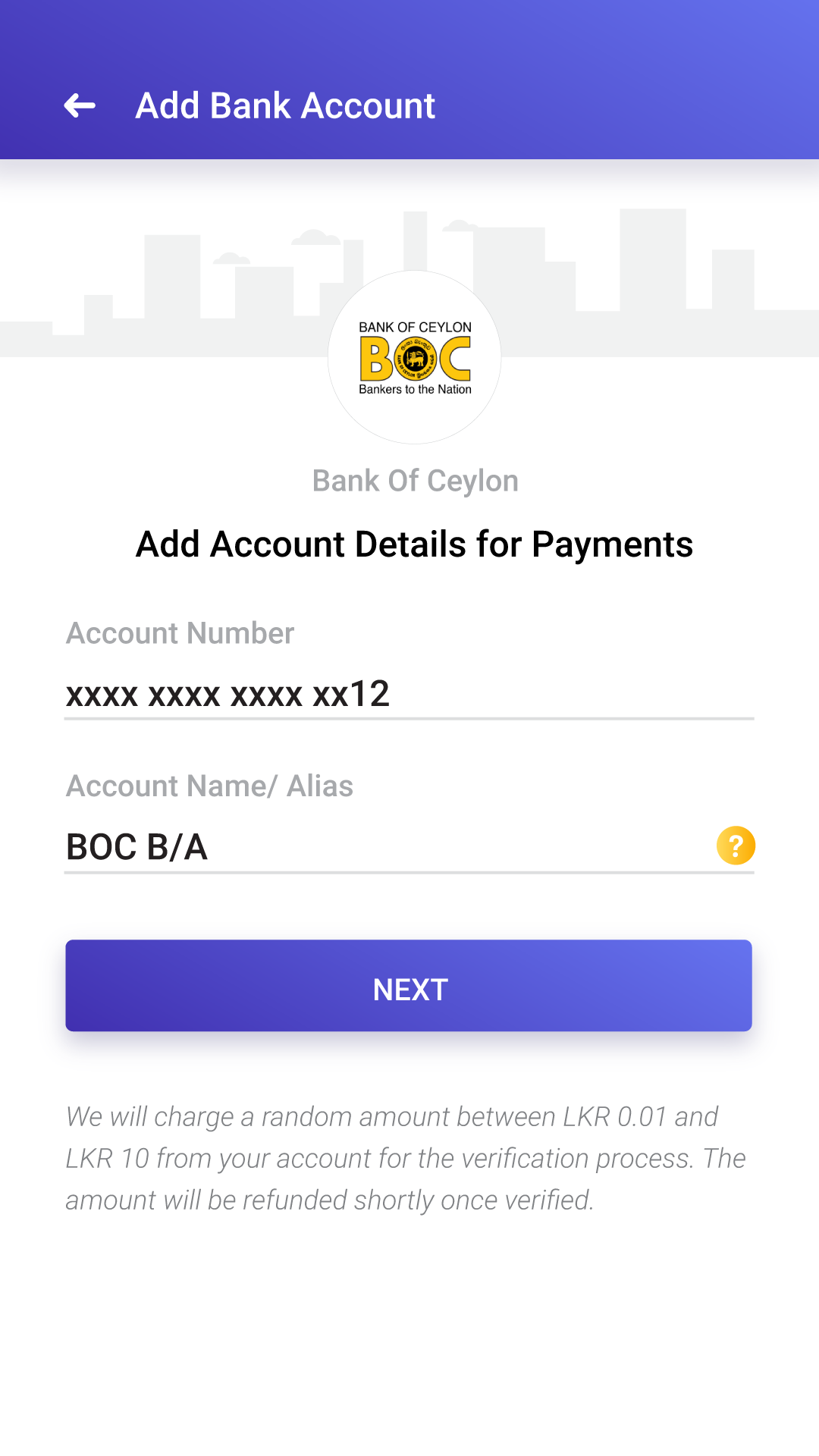The width and height of the screenshot is (819, 1456).
Task: Proceed with the NEXT button
Action: 409,986
